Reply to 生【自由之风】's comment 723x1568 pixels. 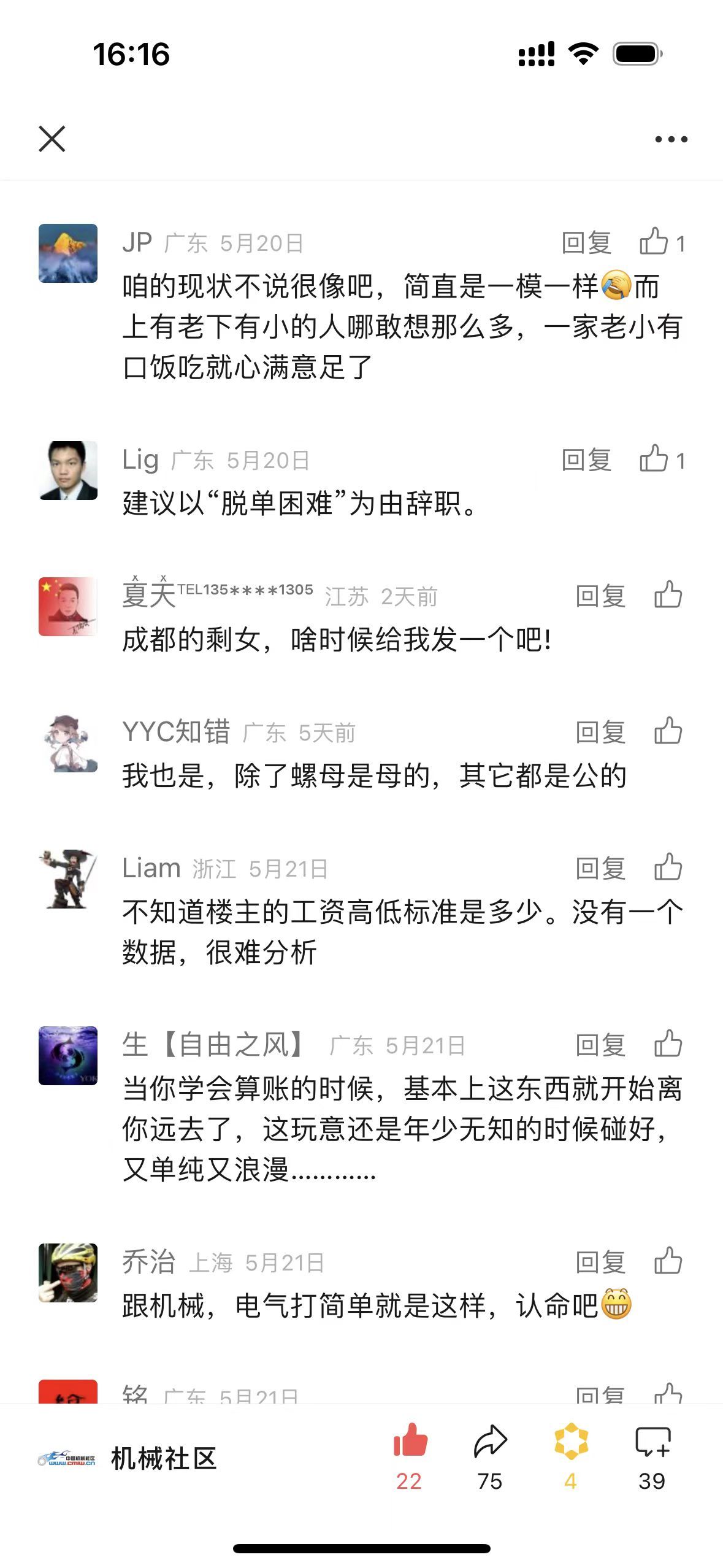(x=600, y=1045)
